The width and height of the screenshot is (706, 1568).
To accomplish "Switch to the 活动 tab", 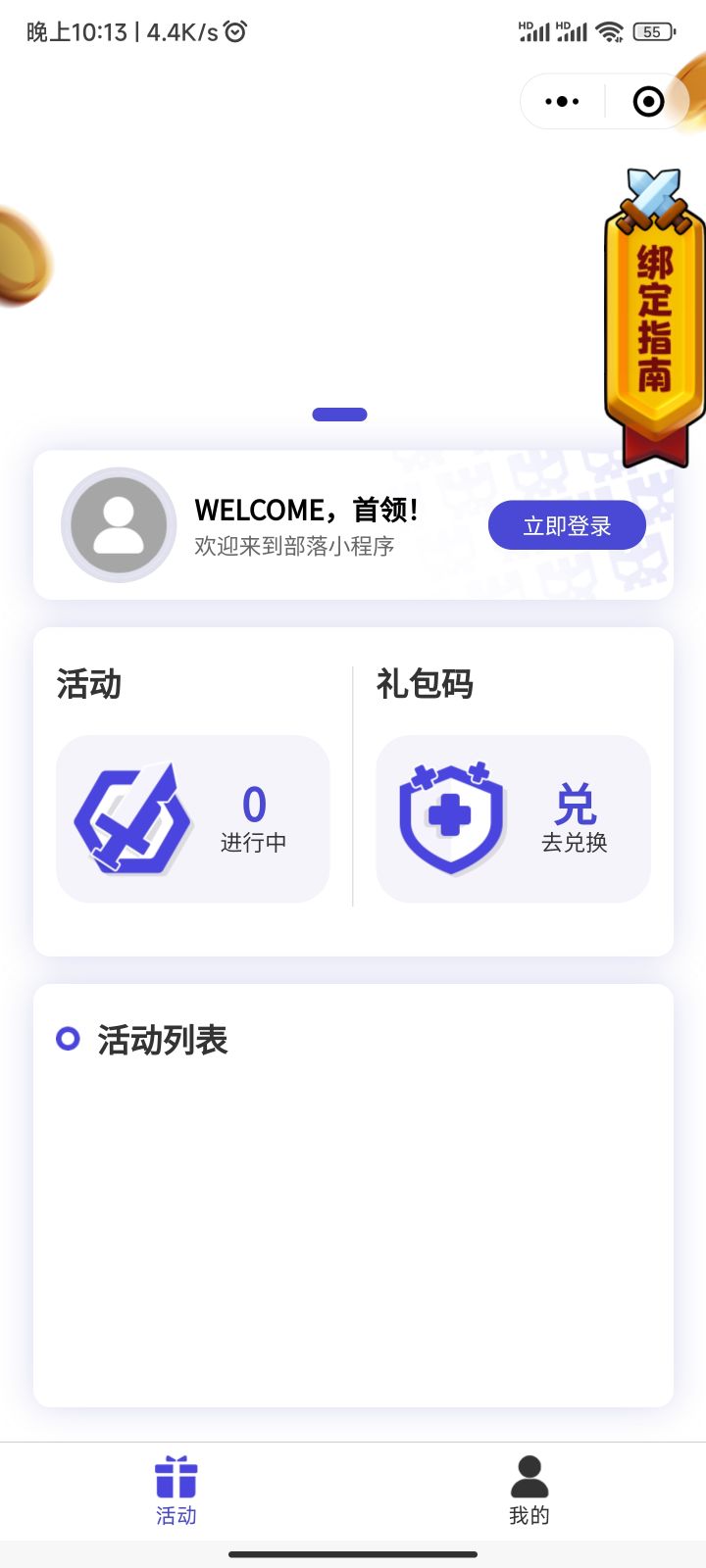I will pyautogui.click(x=176, y=1490).
